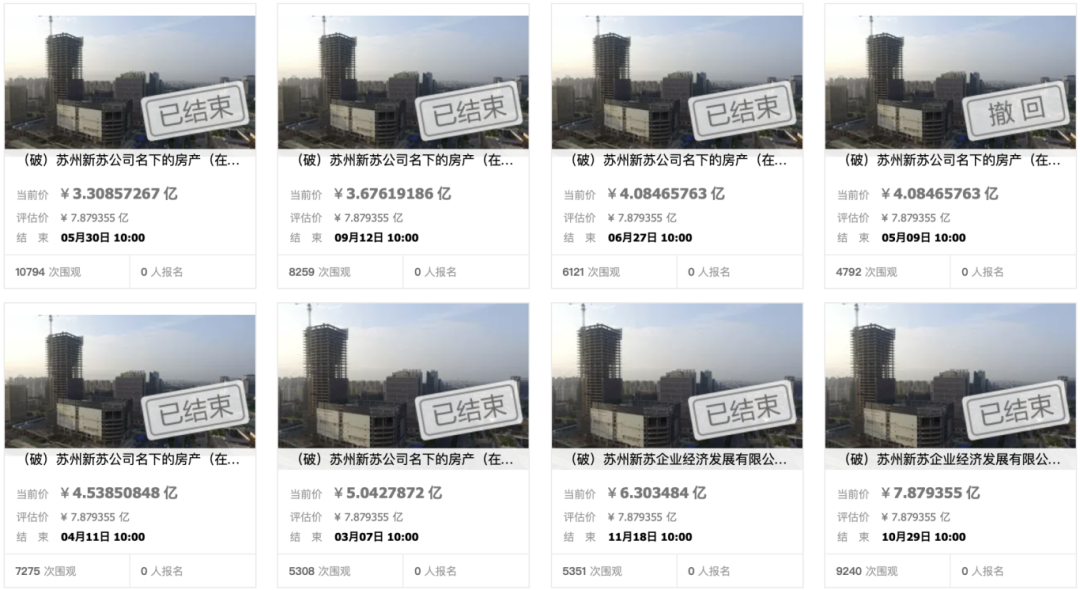The width and height of the screenshot is (1080, 590).
Task: Open the listing ending 06月27日 10:00
Action: (x=677, y=159)
